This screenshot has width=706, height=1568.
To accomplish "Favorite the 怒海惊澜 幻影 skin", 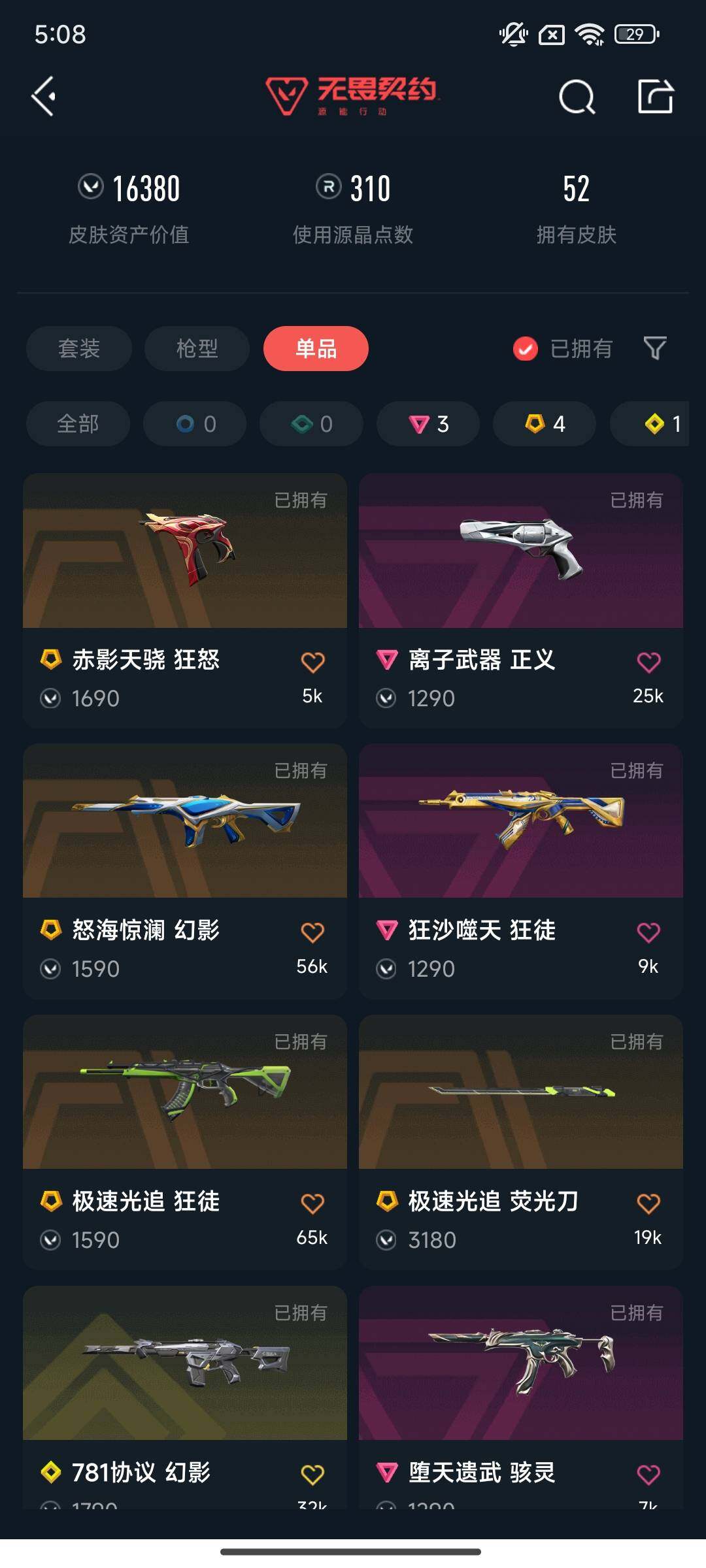I will pyautogui.click(x=314, y=931).
